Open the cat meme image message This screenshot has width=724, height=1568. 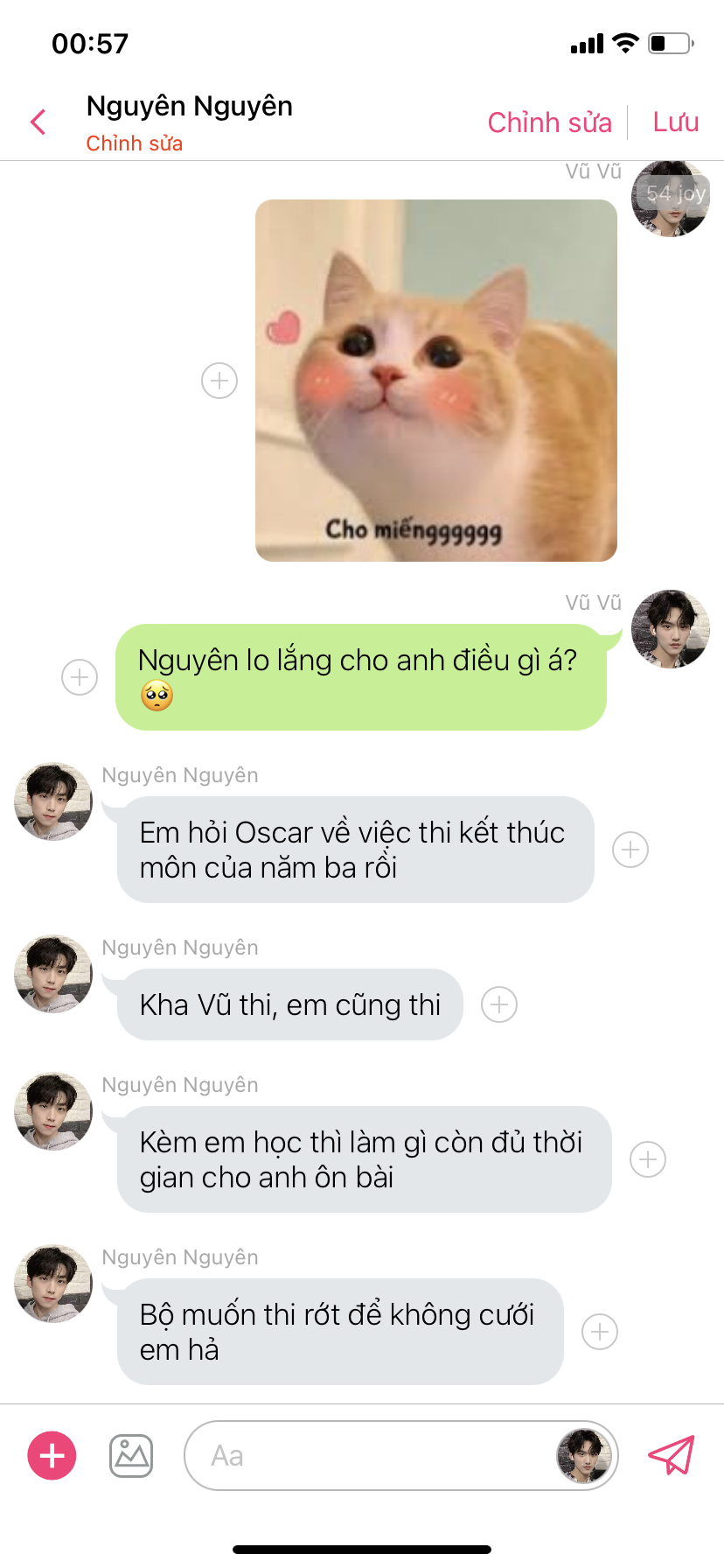click(435, 380)
